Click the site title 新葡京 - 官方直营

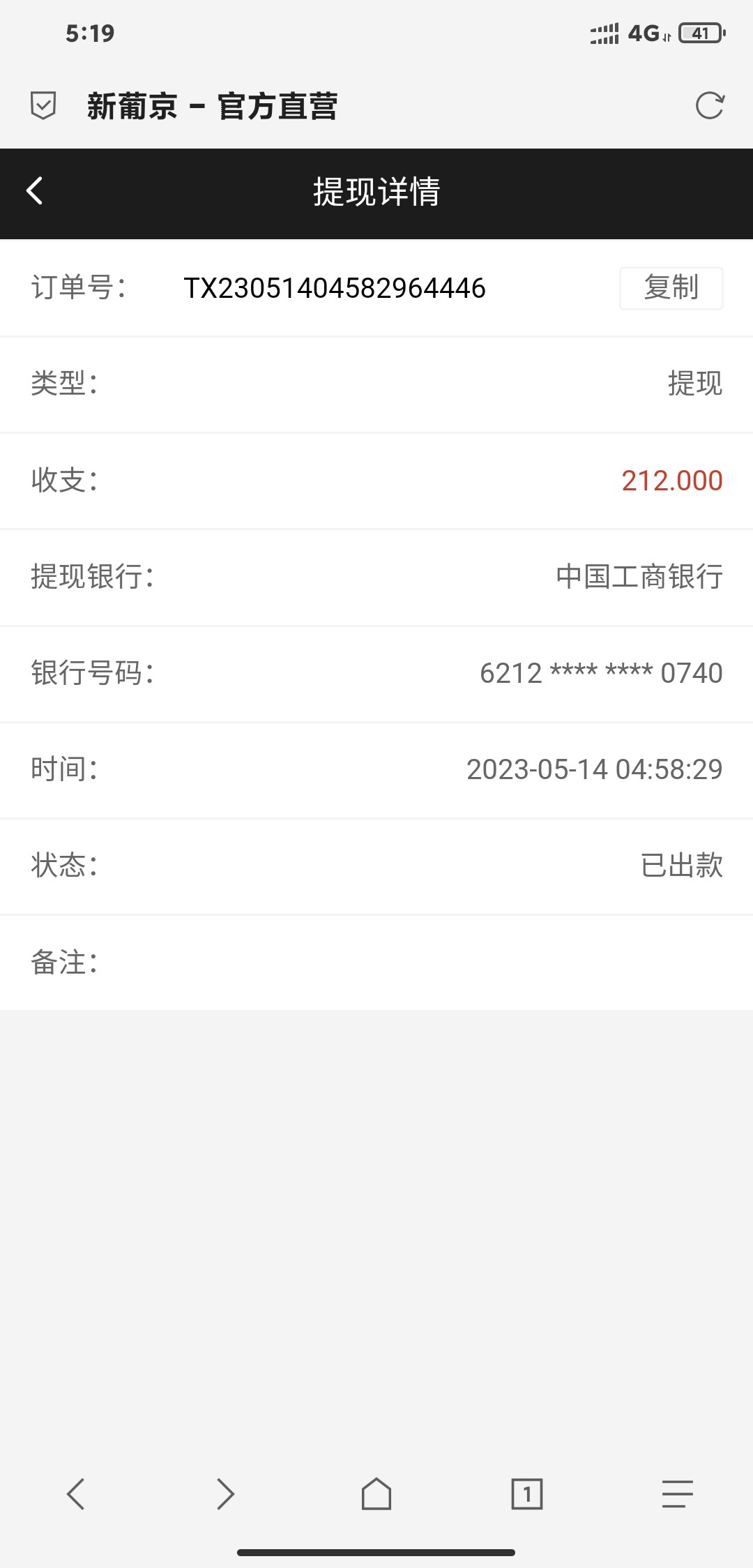[211, 106]
